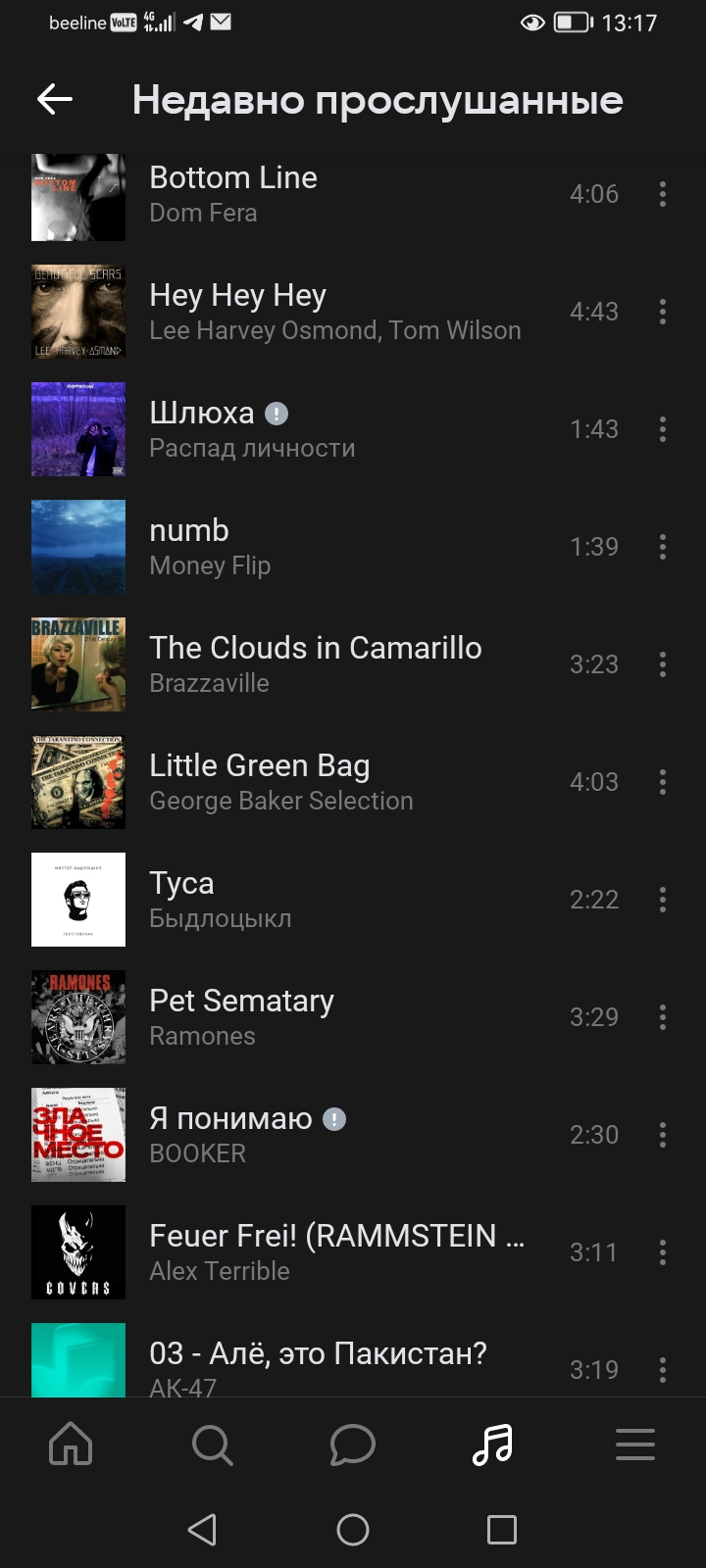Open recent apps with square button
This screenshot has width=706, height=1568.
point(502,1530)
